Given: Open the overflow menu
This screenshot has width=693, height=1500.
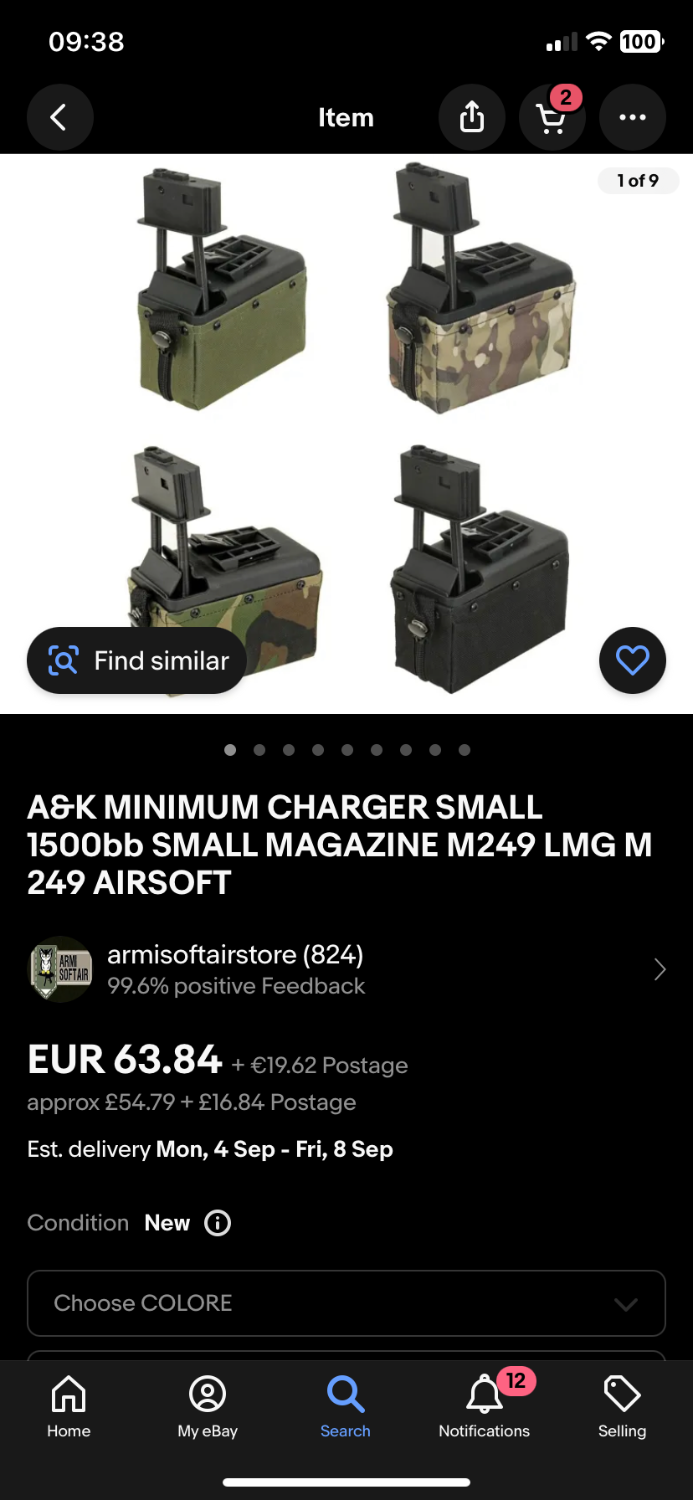Looking at the screenshot, I should point(632,118).
